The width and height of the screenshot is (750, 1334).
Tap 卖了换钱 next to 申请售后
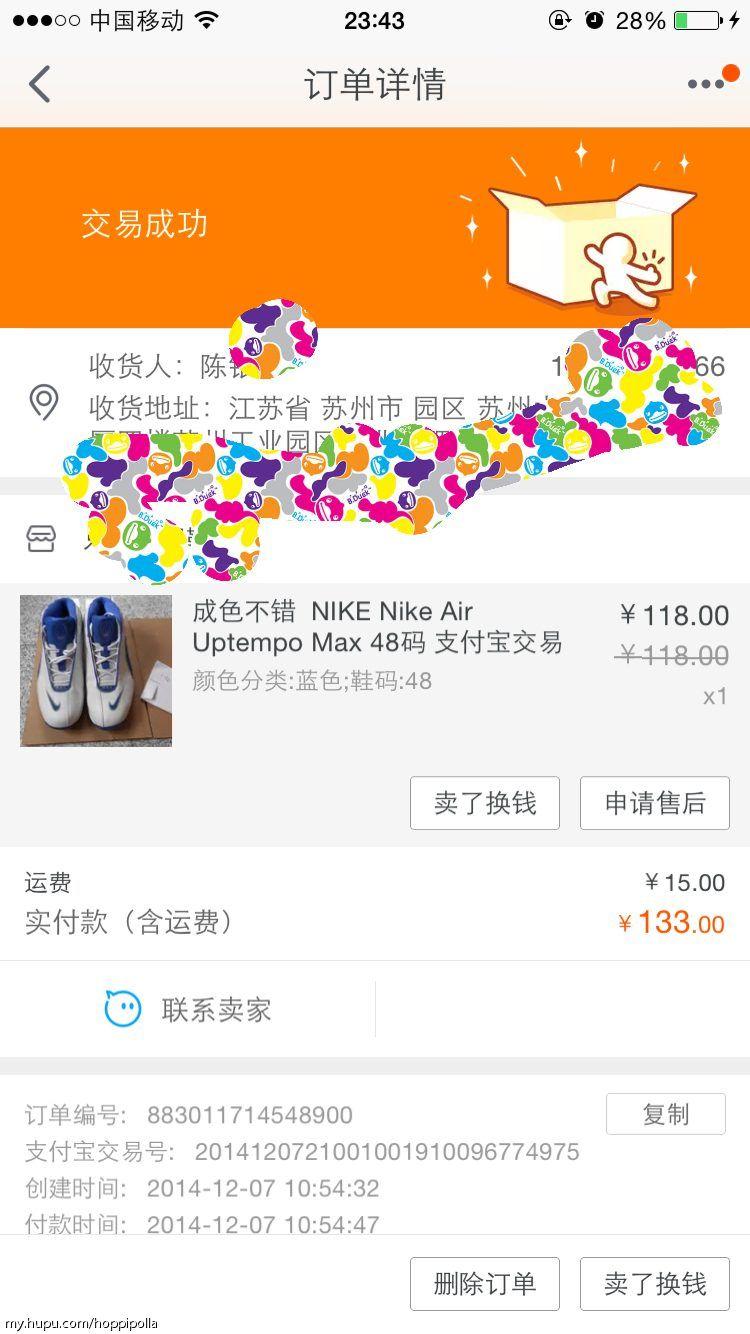coord(484,803)
